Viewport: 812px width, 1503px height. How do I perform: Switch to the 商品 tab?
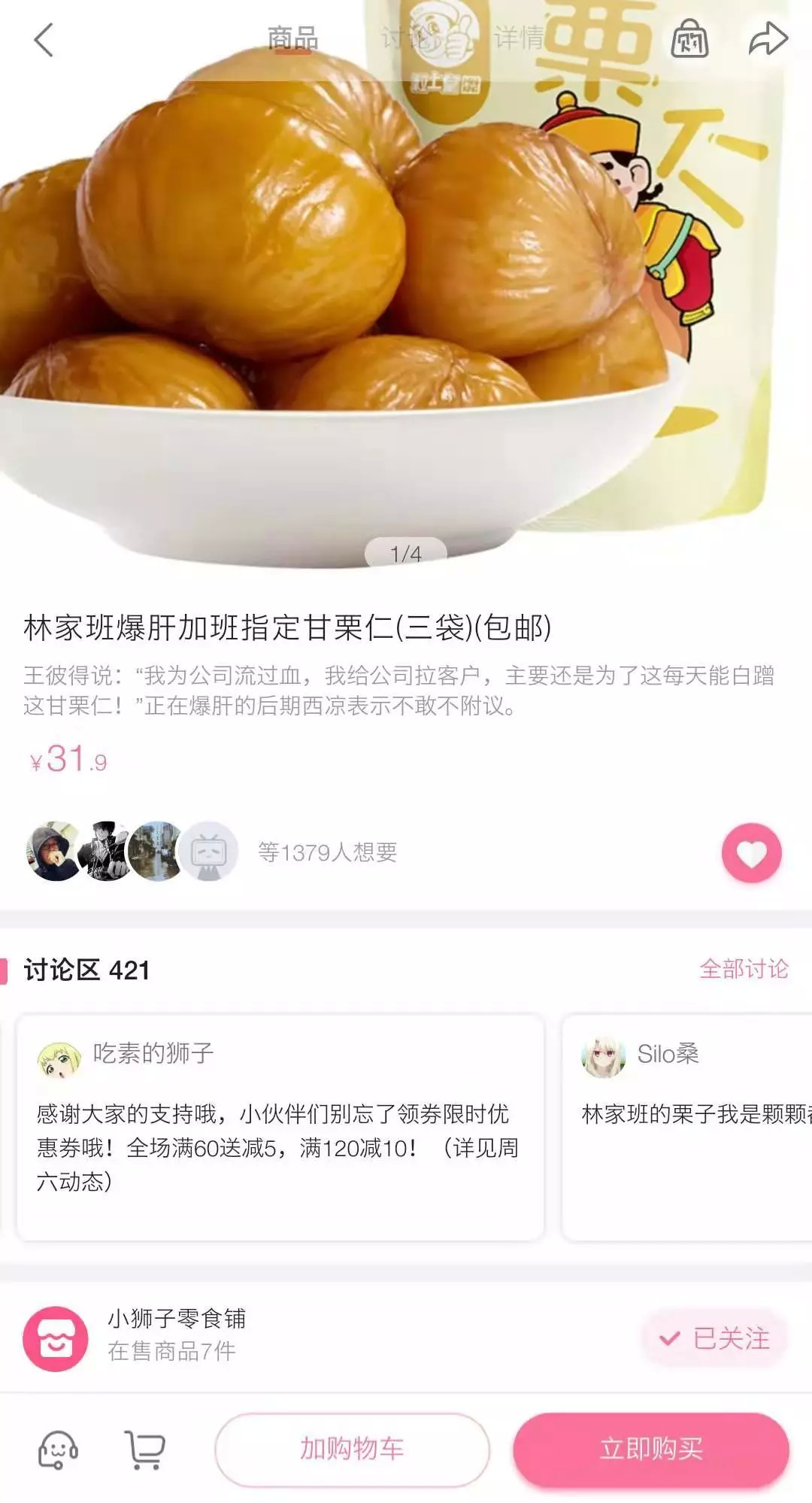pyautogui.click(x=292, y=38)
